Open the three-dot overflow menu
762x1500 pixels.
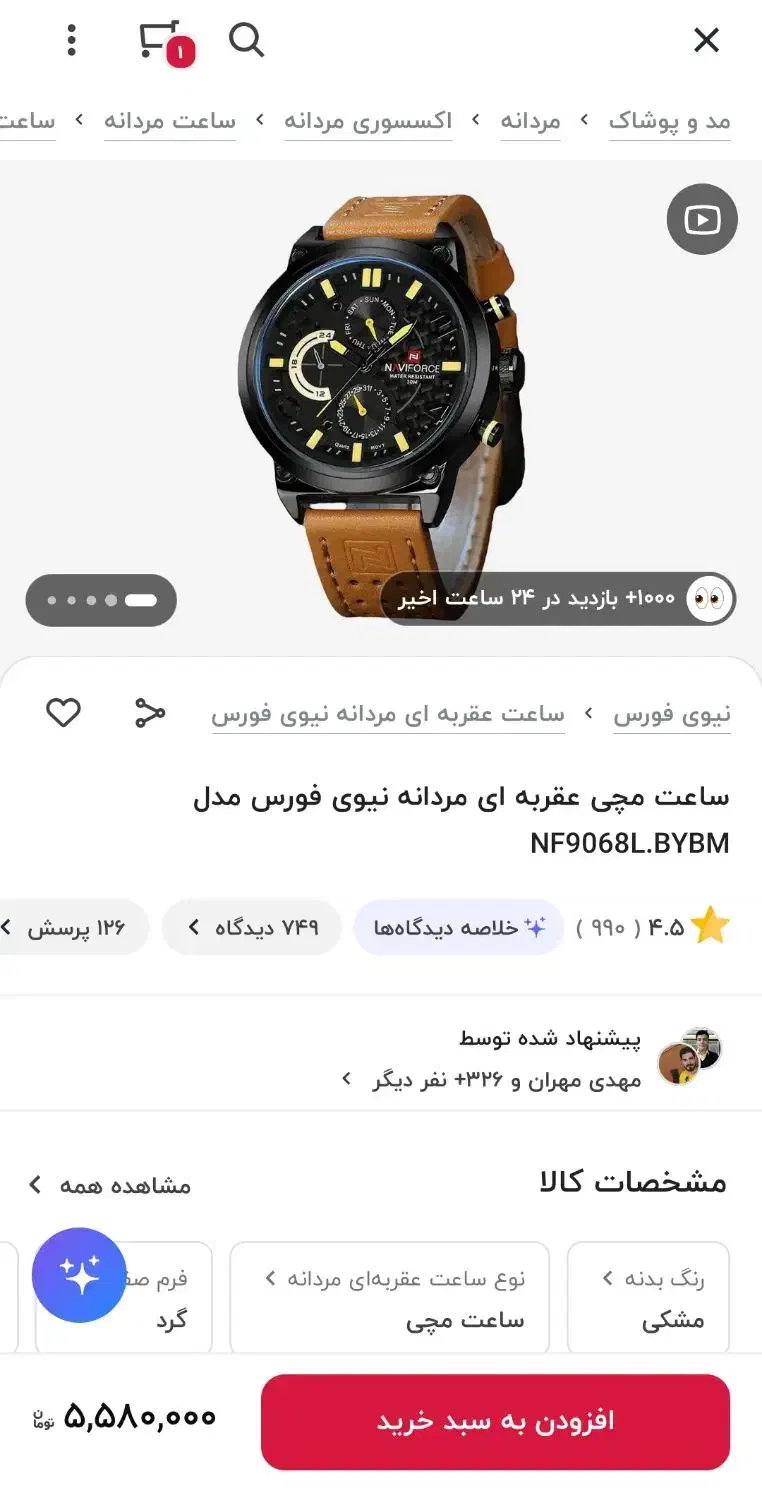tap(70, 40)
